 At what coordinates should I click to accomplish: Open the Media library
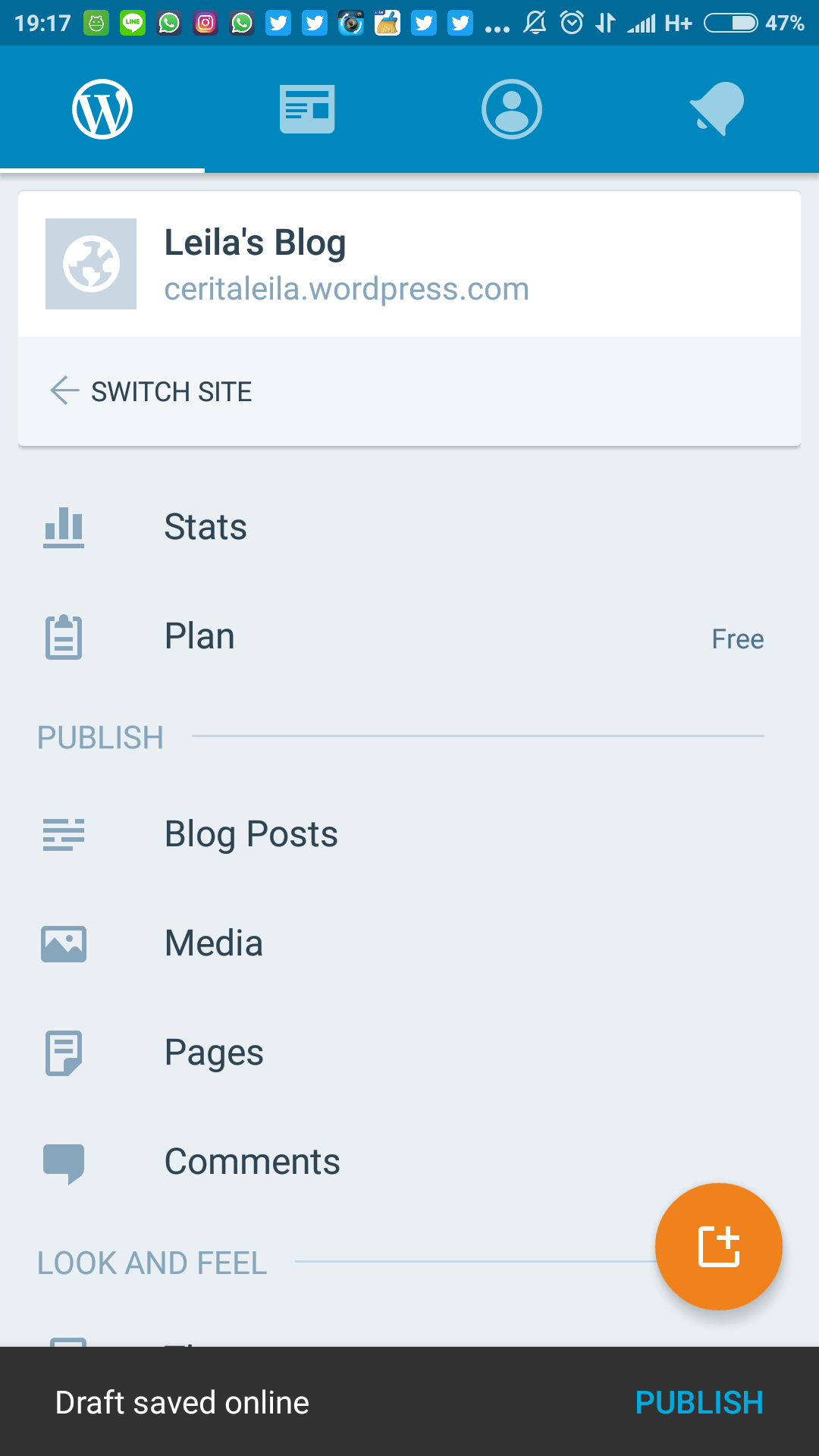point(214,943)
